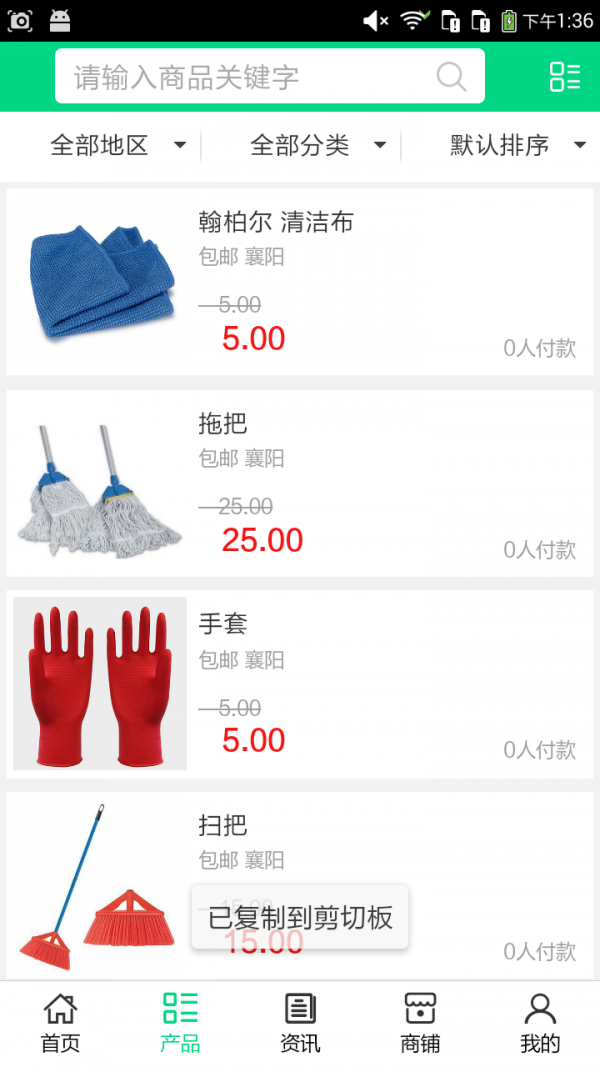Expand the 全部分类 category dropdown
The image size is (600, 1067).
click(318, 146)
